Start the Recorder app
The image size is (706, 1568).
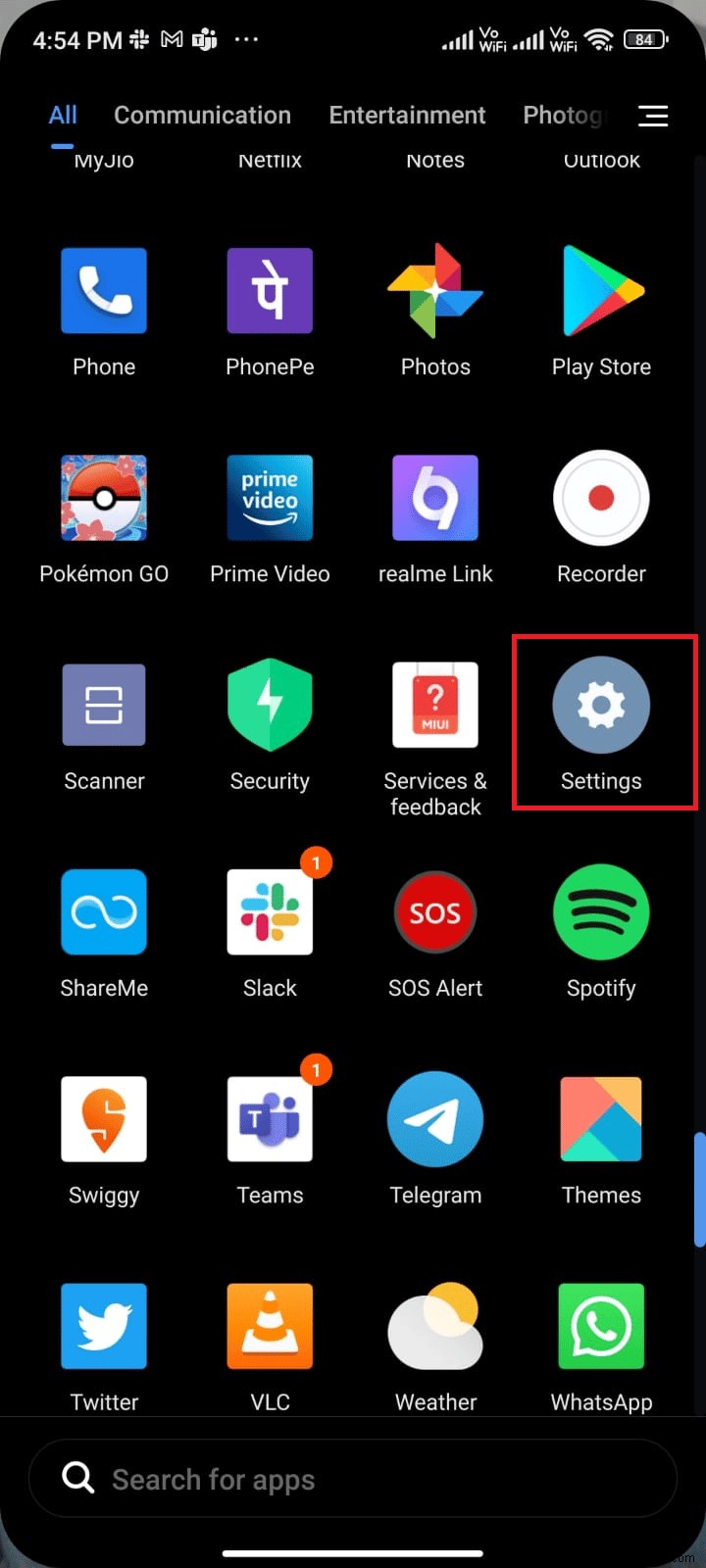coord(601,498)
